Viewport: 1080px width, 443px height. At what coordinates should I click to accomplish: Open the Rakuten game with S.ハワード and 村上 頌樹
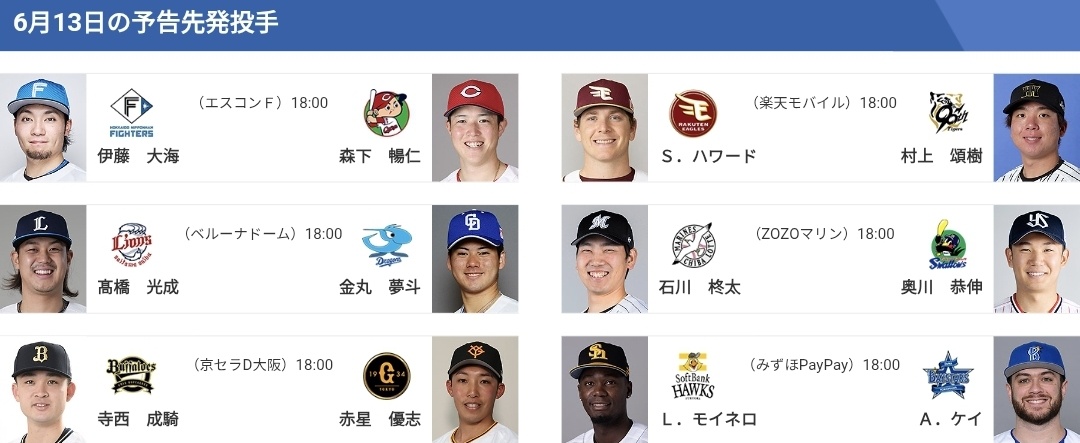(x=820, y=128)
